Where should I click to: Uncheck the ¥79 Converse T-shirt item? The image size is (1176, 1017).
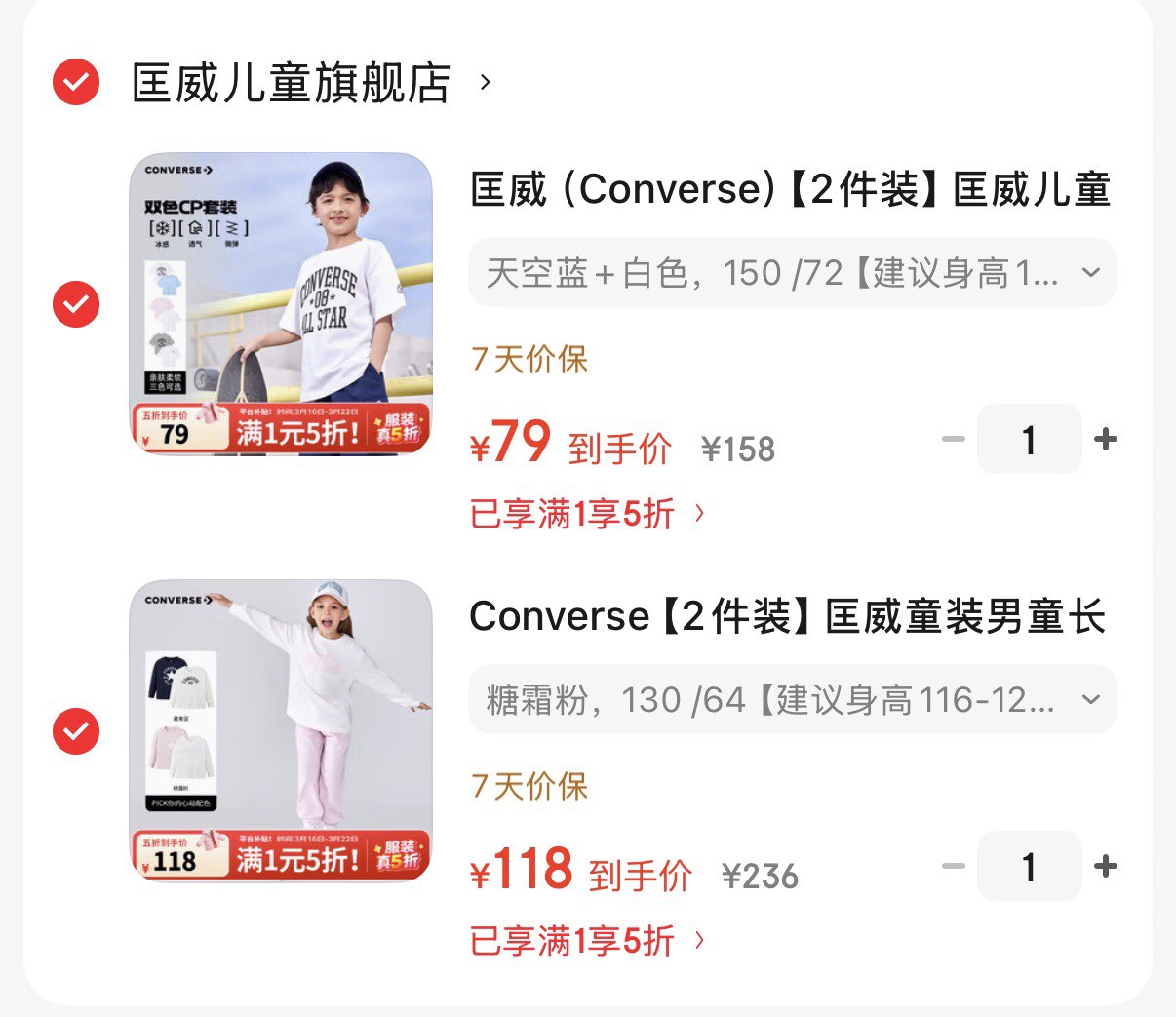[x=76, y=304]
